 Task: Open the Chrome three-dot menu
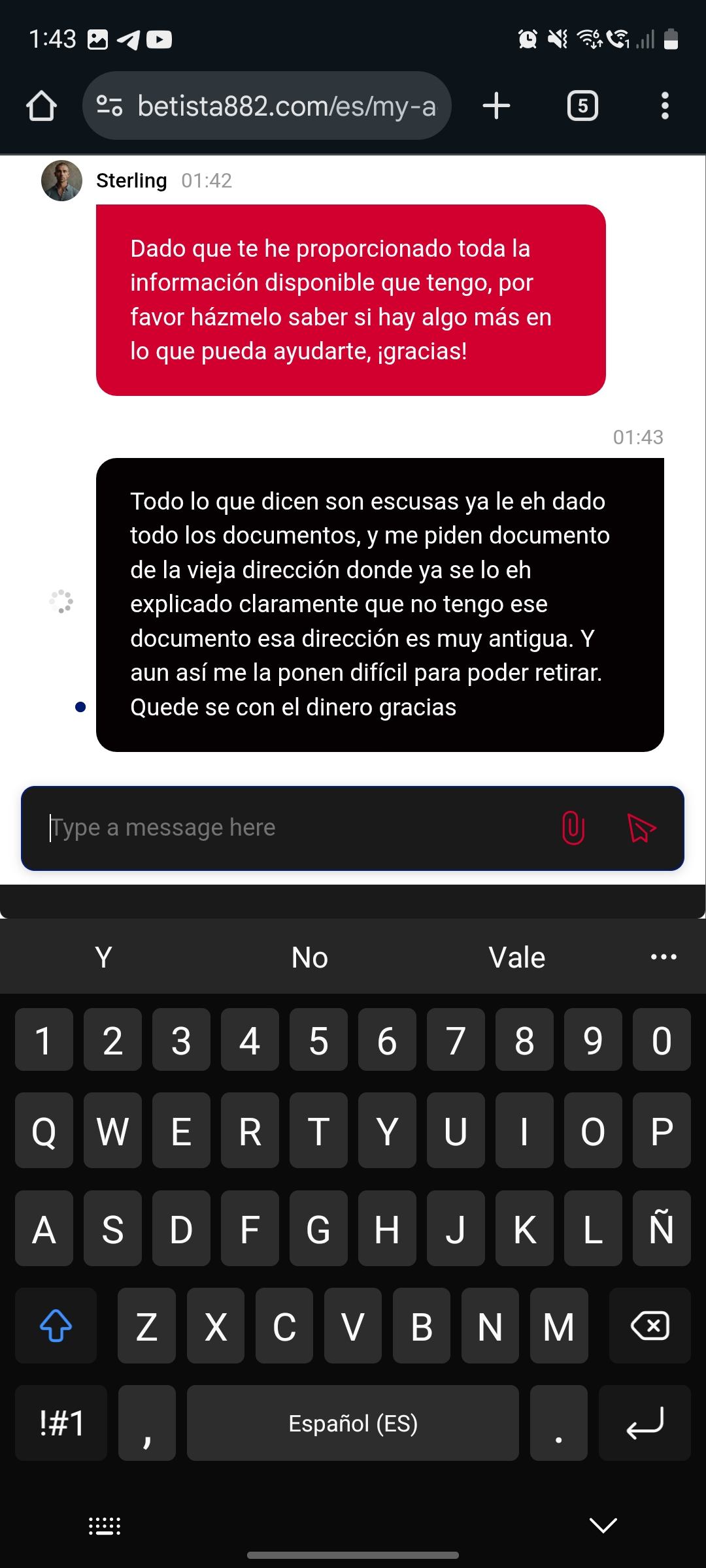[664, 106]
